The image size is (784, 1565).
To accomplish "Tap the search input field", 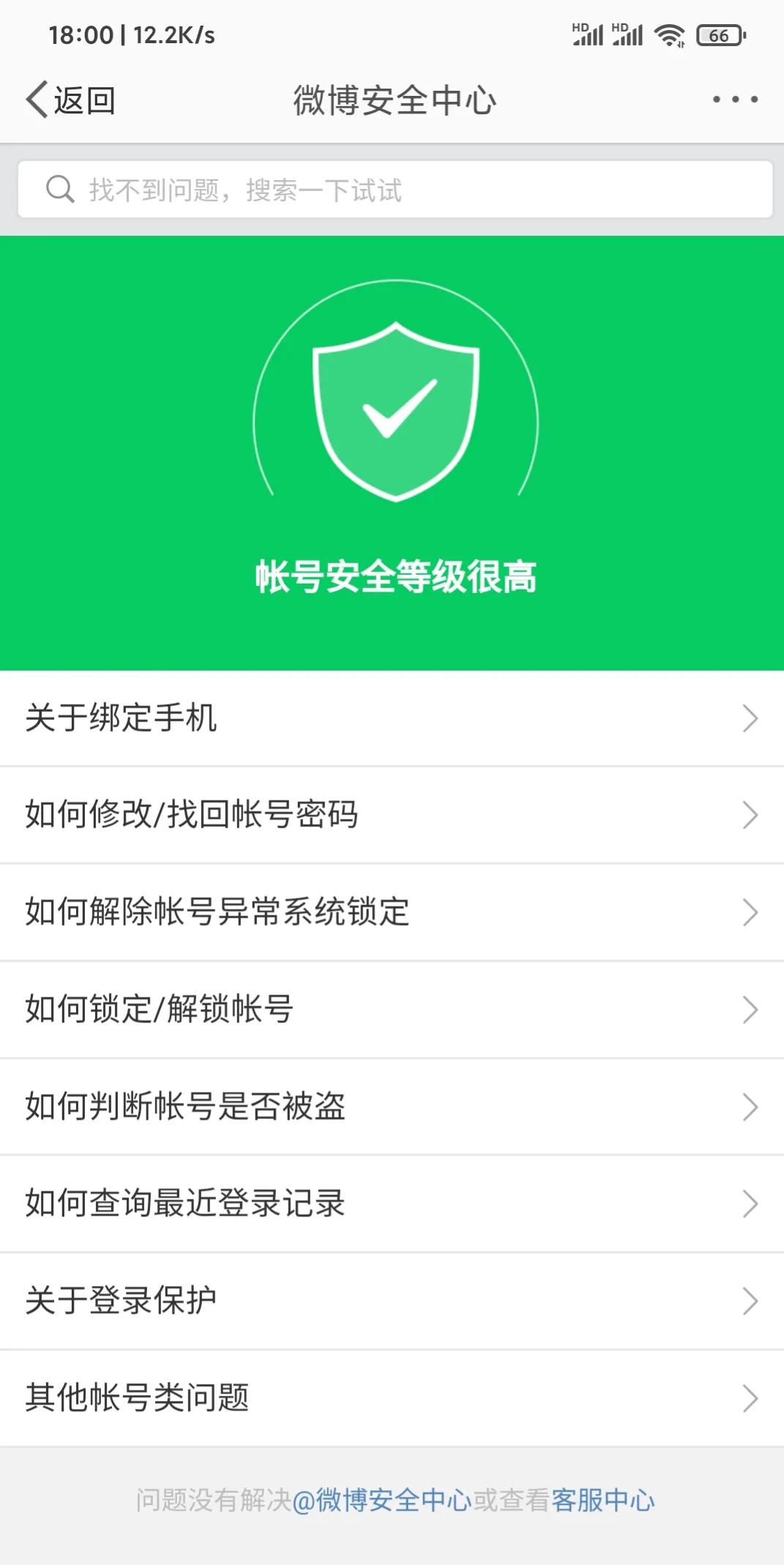I will [x=392, y=189].
